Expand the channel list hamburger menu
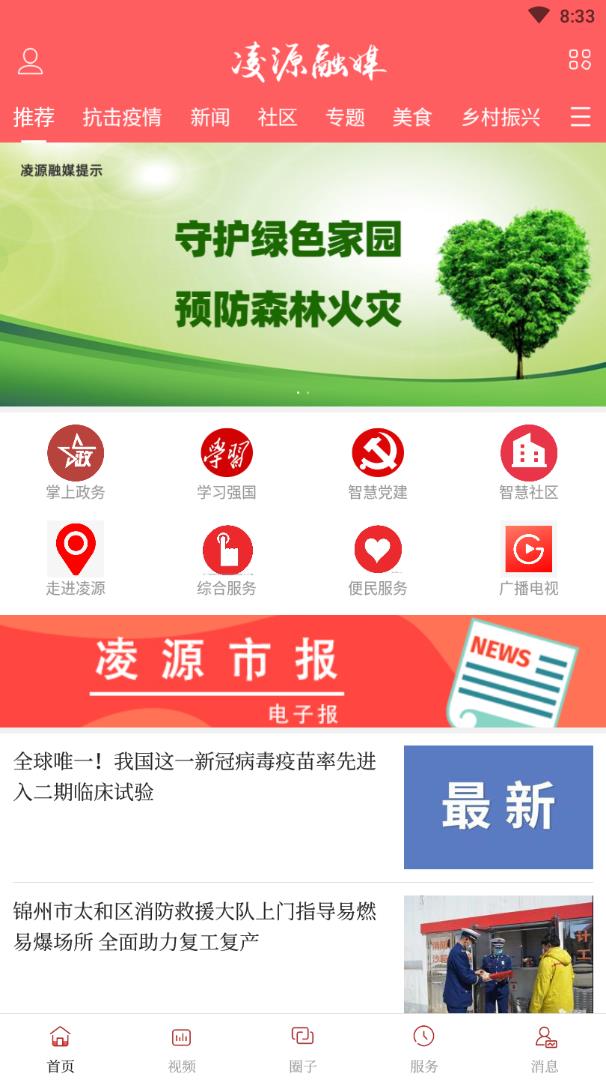606x1080 pixels. [580, 117]
